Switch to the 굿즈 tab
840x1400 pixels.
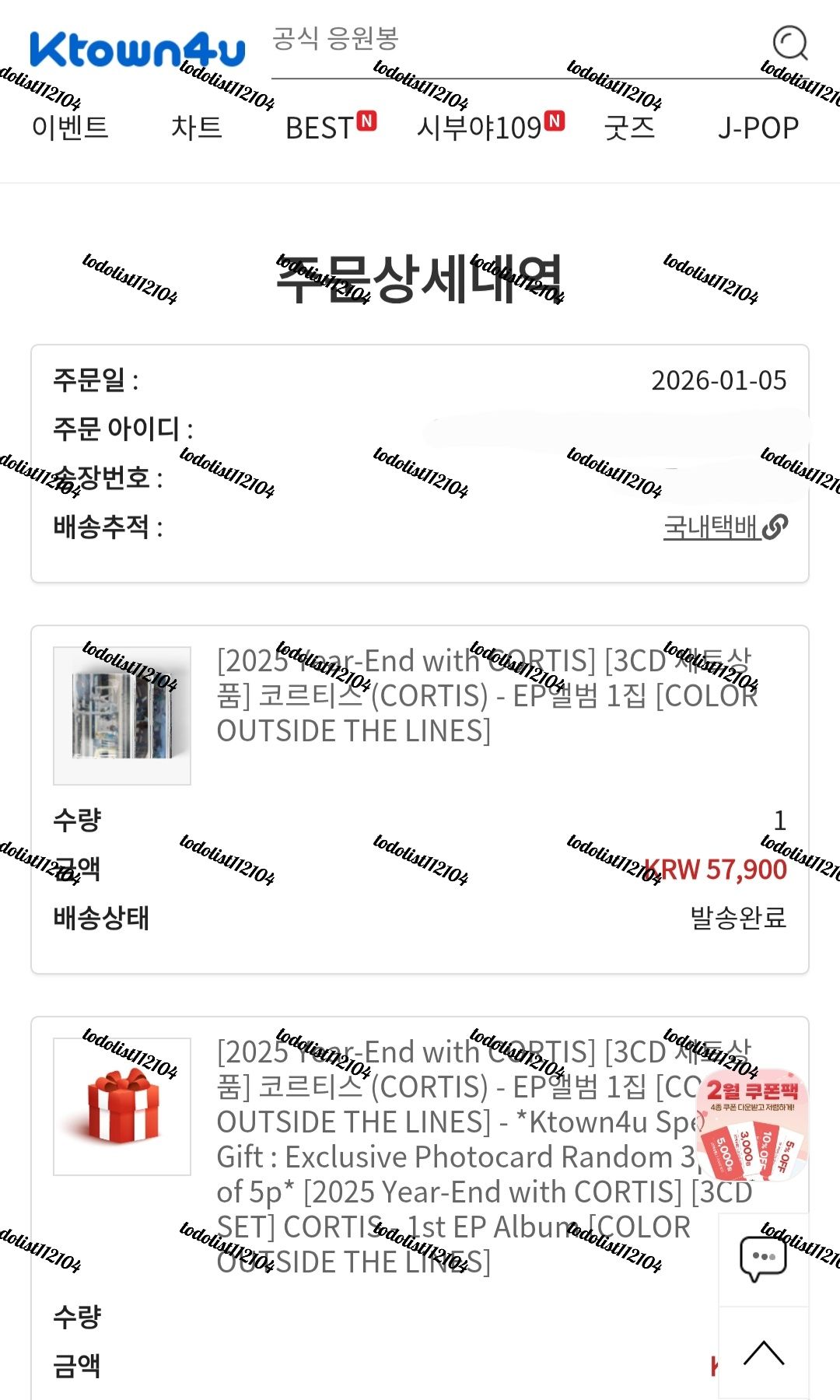(629, 128)
